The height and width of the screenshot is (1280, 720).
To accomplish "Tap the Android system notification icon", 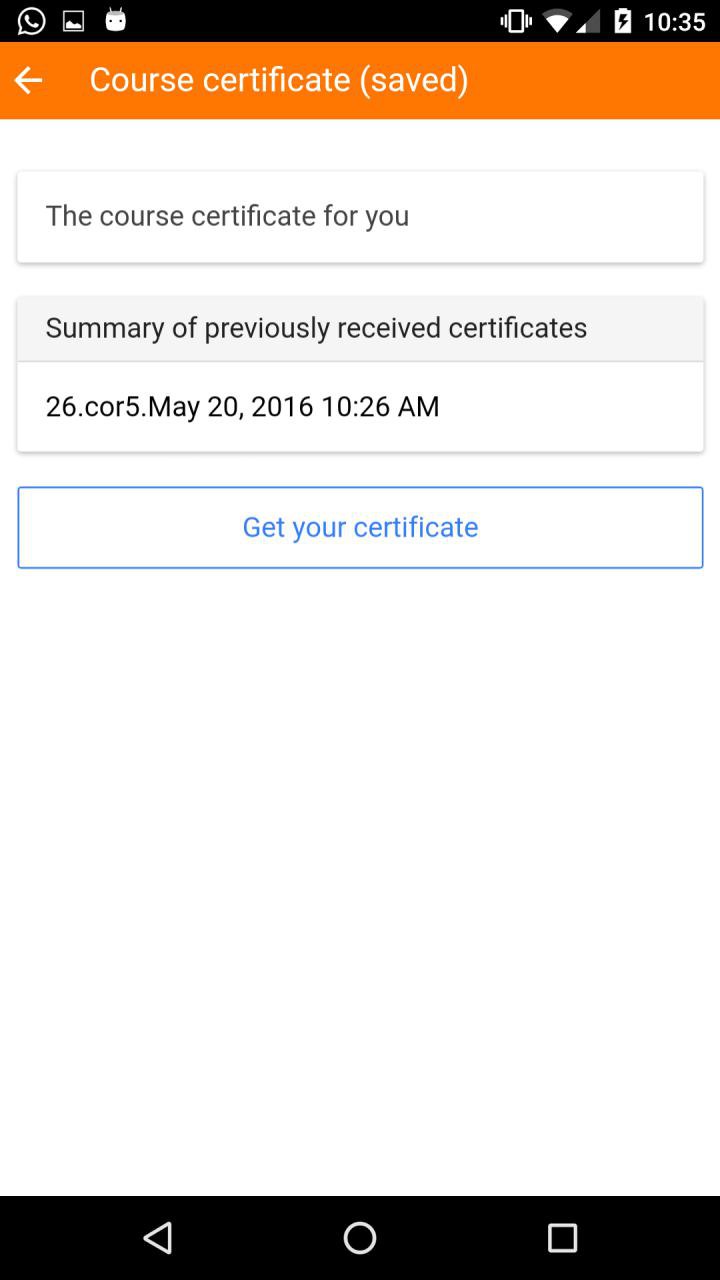I will pyautogui.click(x=116, y=20).
